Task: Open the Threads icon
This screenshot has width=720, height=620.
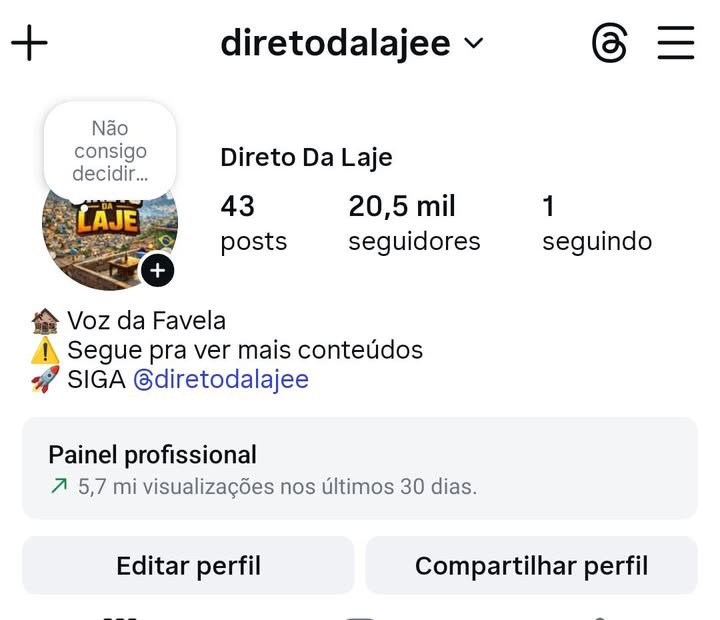Action: coord(610,44)
